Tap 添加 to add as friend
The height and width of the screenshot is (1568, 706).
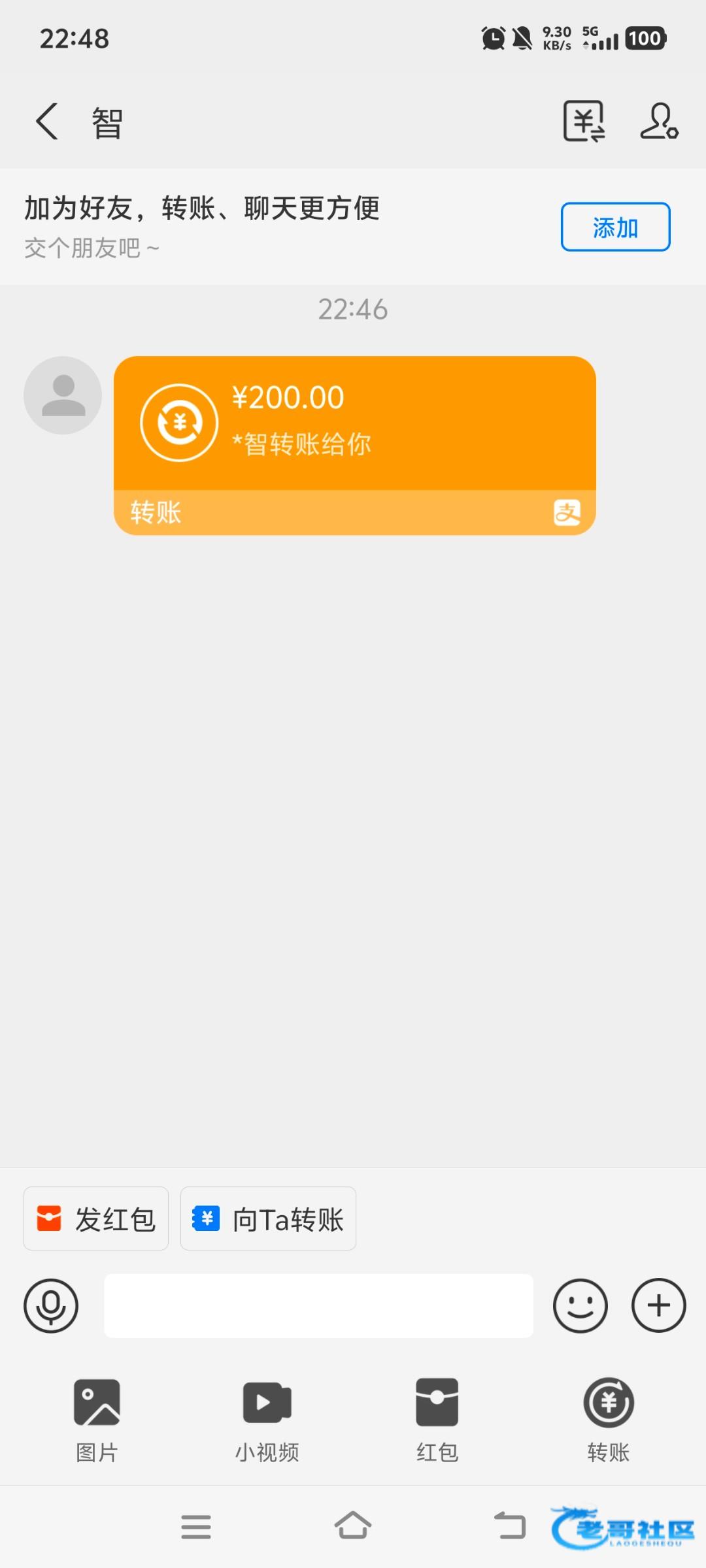(x=615, y=227)
